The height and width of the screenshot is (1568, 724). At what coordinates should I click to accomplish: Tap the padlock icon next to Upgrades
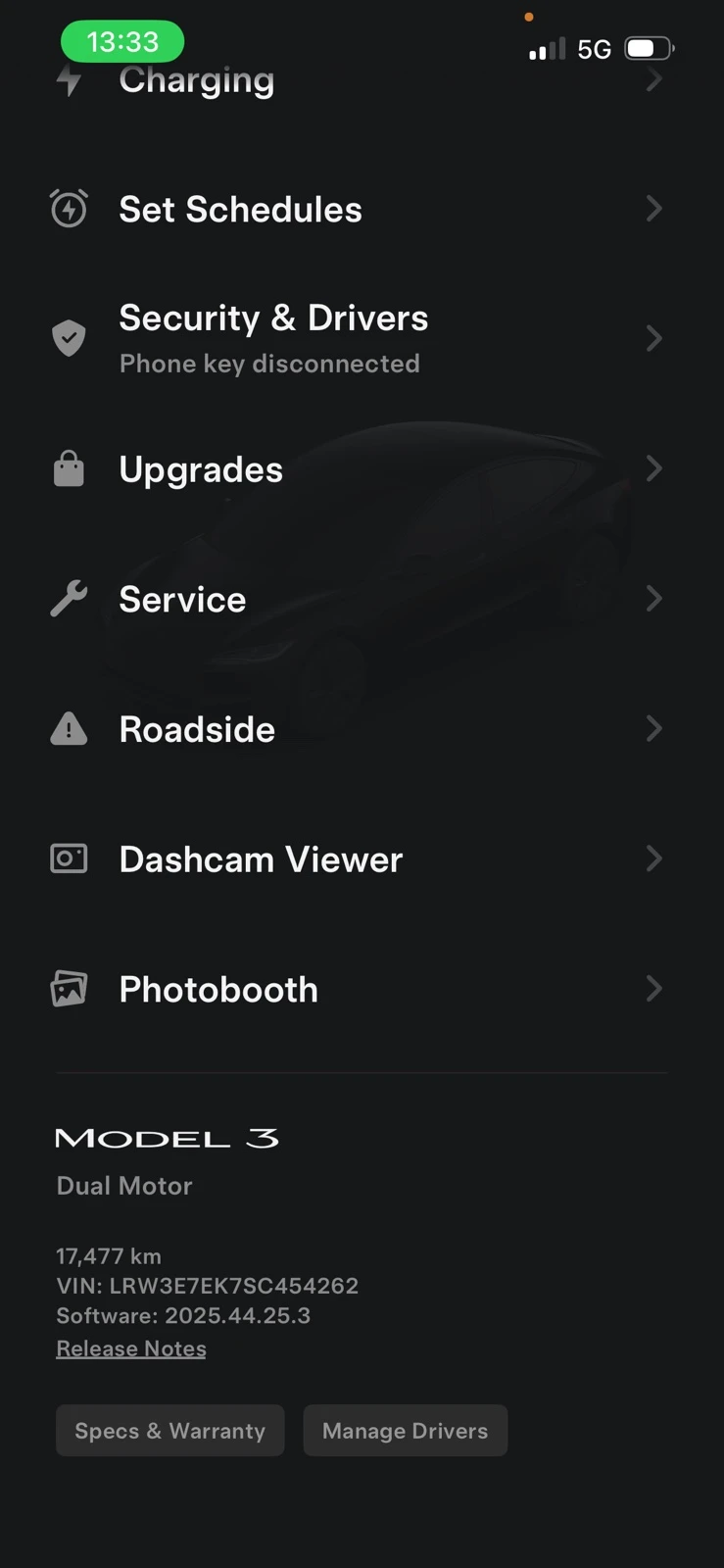coord(69,468)
